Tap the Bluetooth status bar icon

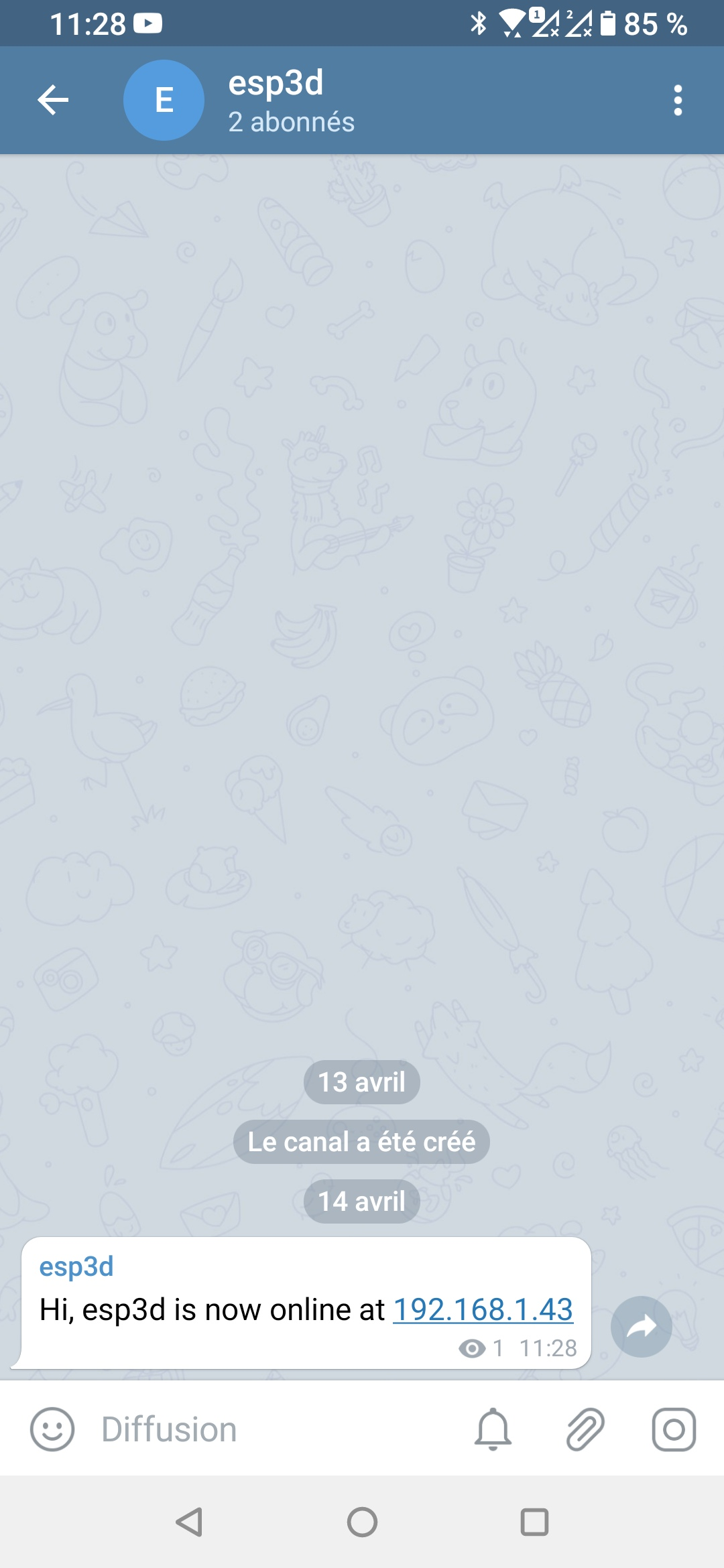(x=478, y=23)
